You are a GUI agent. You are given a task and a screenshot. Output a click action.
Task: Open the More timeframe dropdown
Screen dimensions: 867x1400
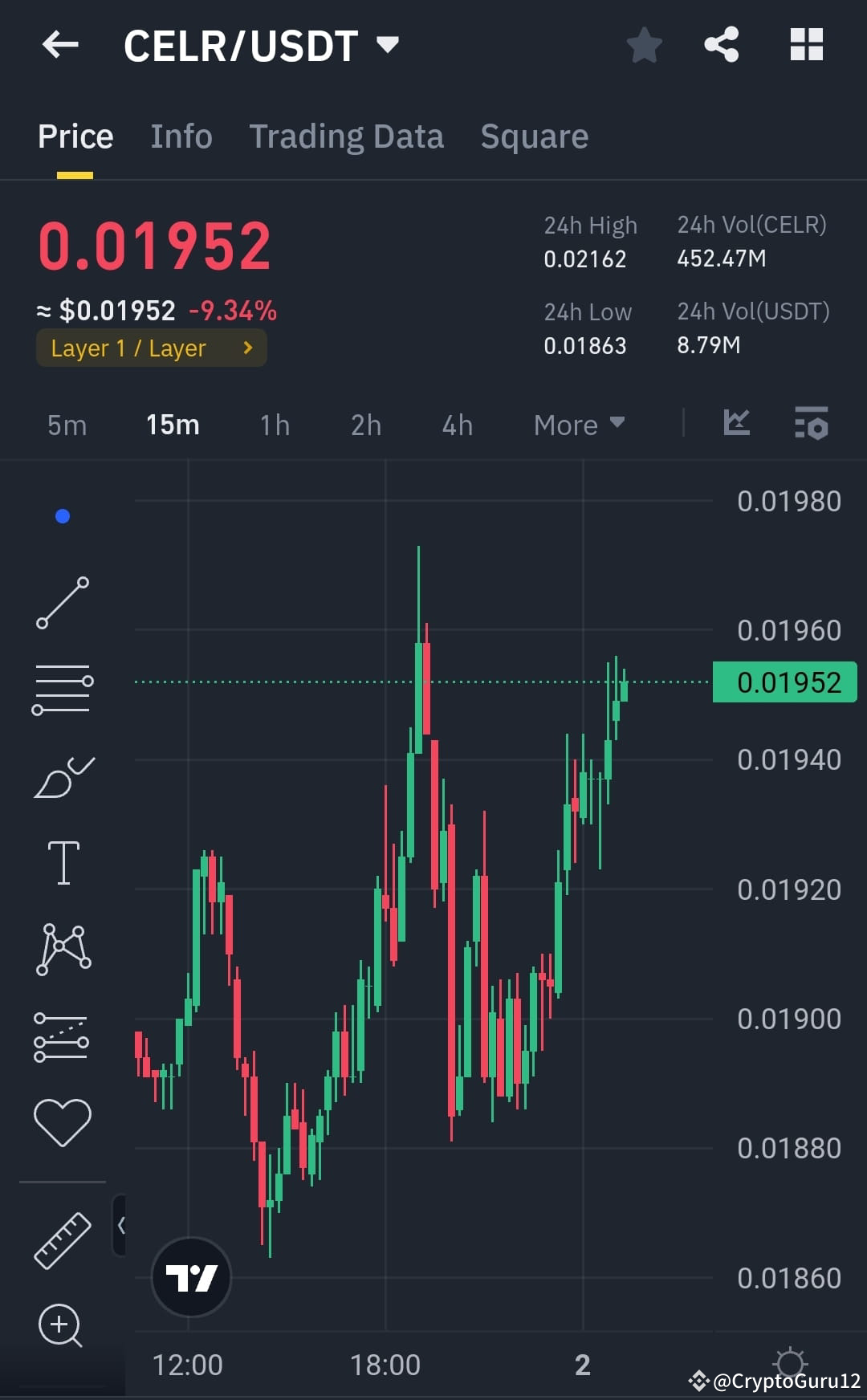tap(578, 425)
